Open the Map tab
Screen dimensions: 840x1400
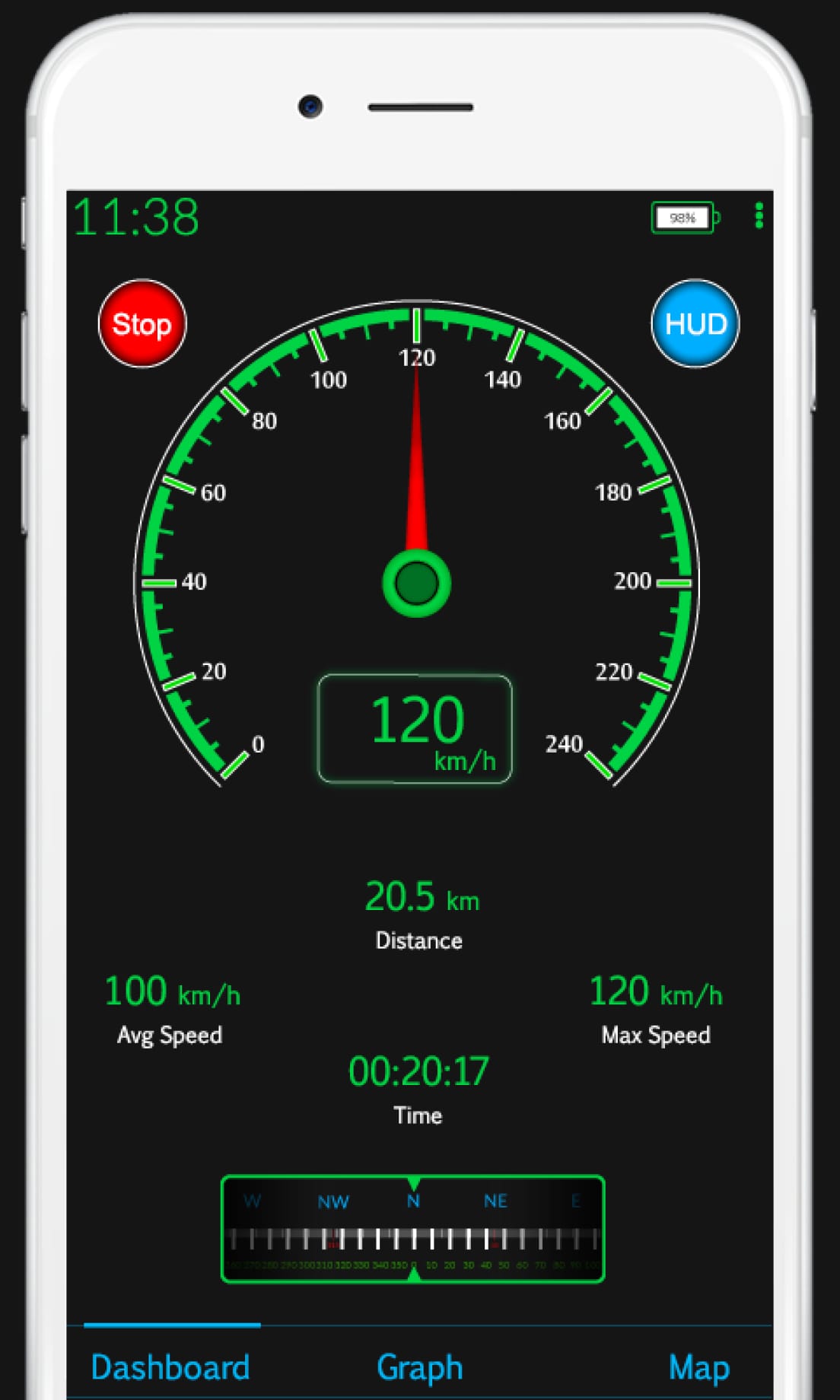click(x=698, y=1367)
